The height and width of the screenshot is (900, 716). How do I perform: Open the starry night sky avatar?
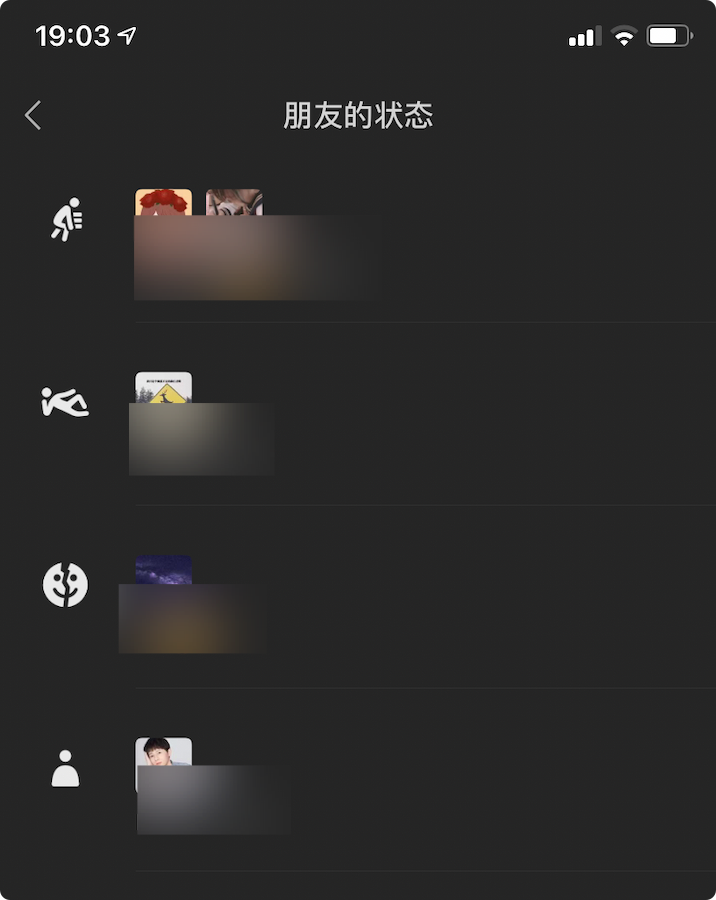coord(163,570)
